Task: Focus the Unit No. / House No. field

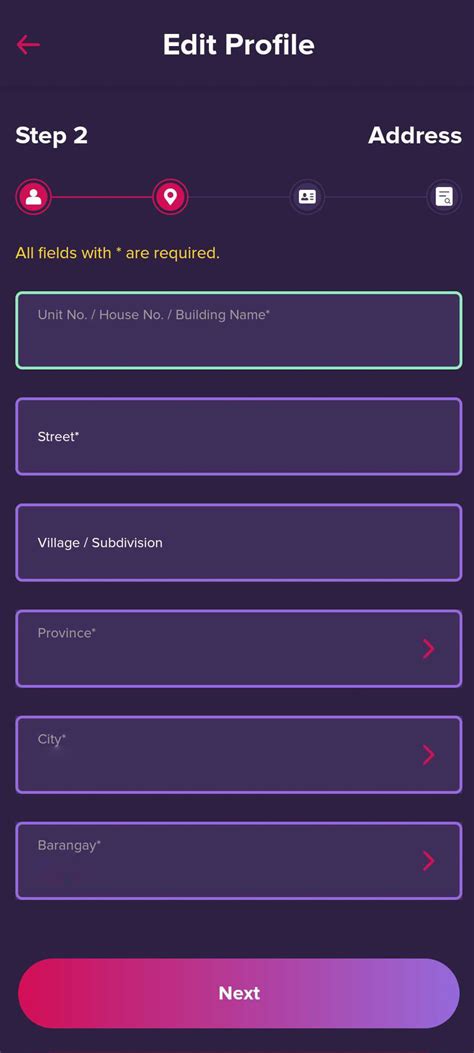Action: [238, 330]
